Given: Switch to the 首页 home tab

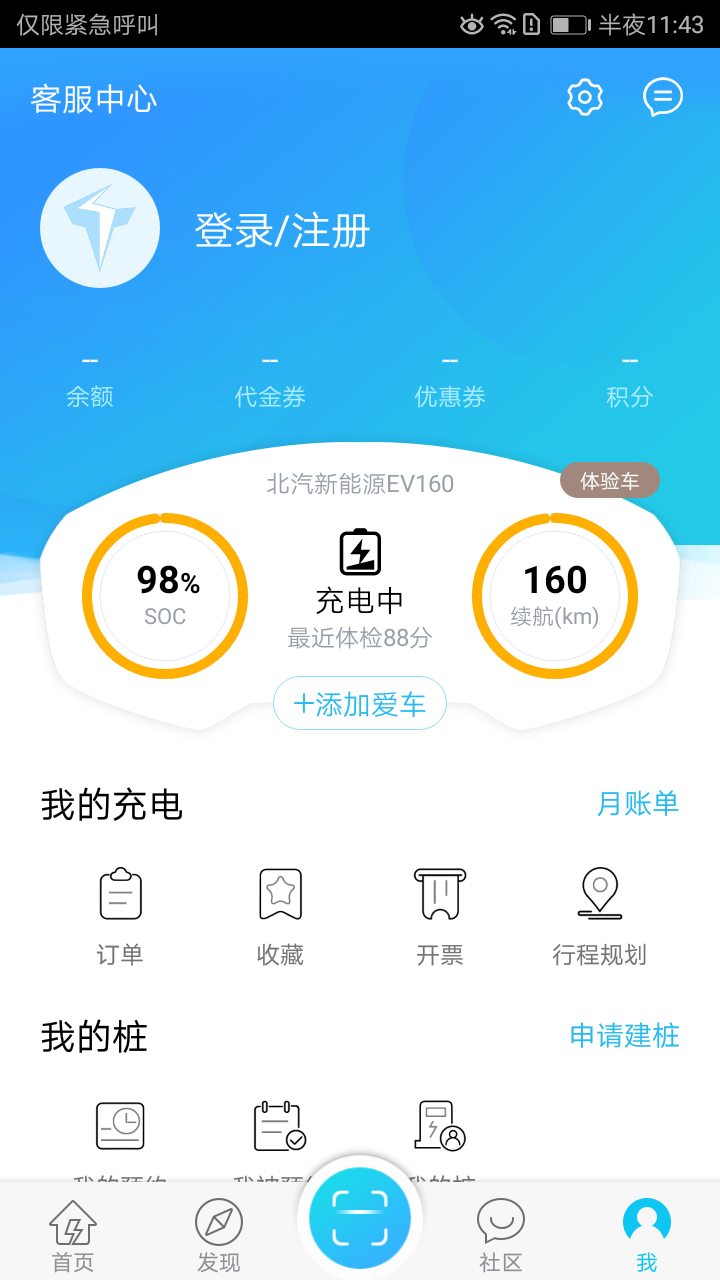Looking at the screenshot, I should point(73,1236).
